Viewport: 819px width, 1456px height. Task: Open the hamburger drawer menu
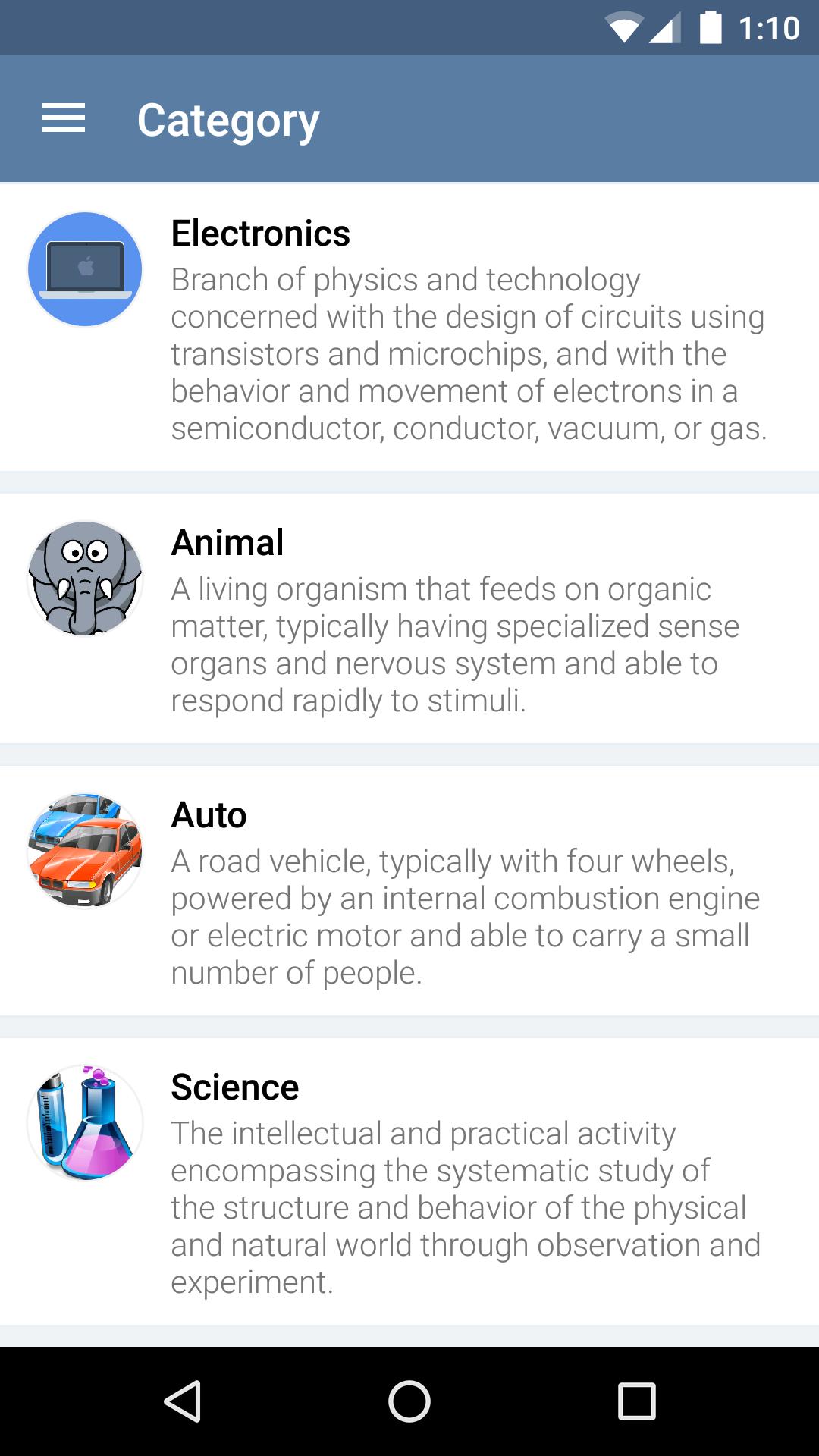point(64,119)
